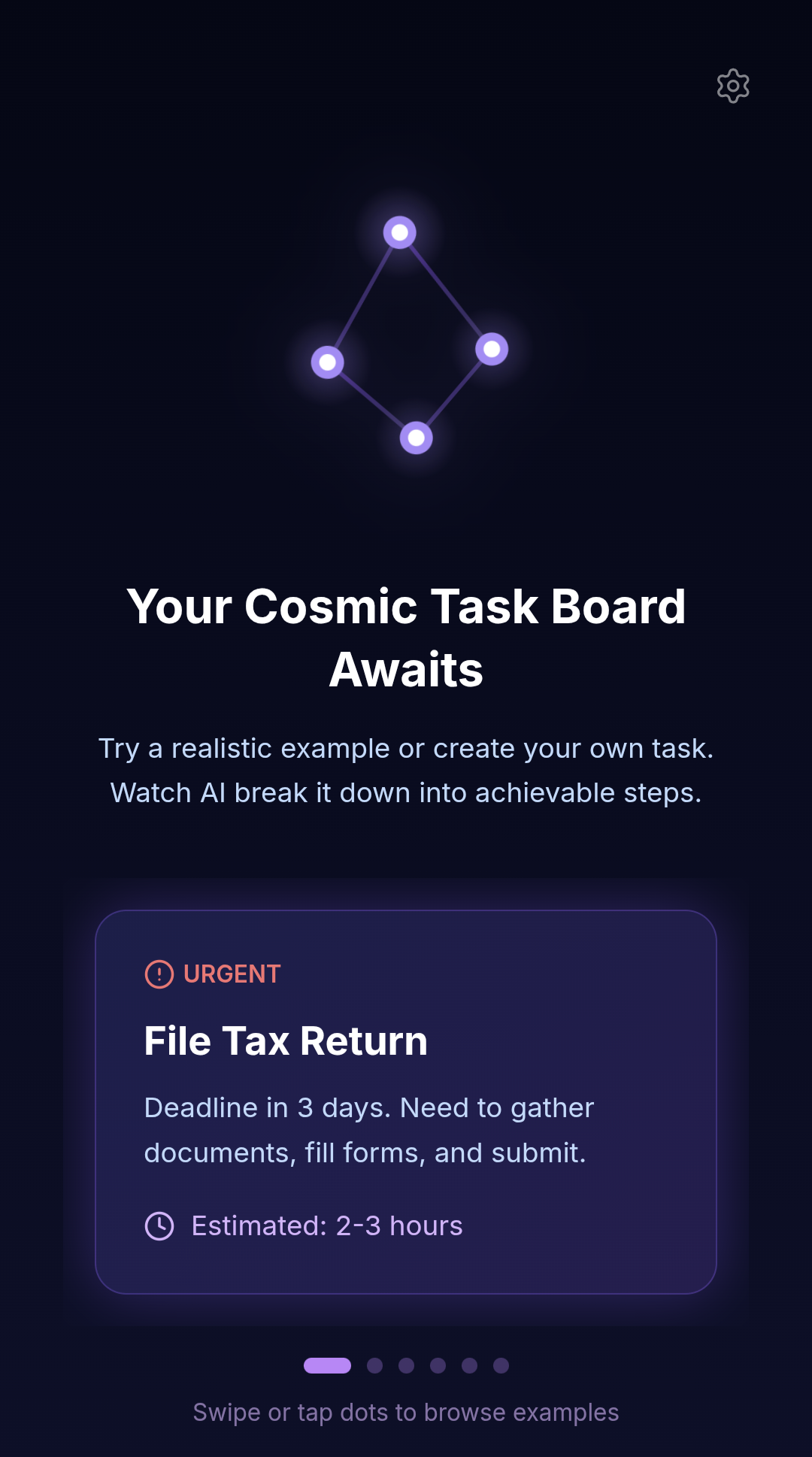
Task: Tap the 'Estimated: 2-3 hours' label
Action: tap(326, 1225)
